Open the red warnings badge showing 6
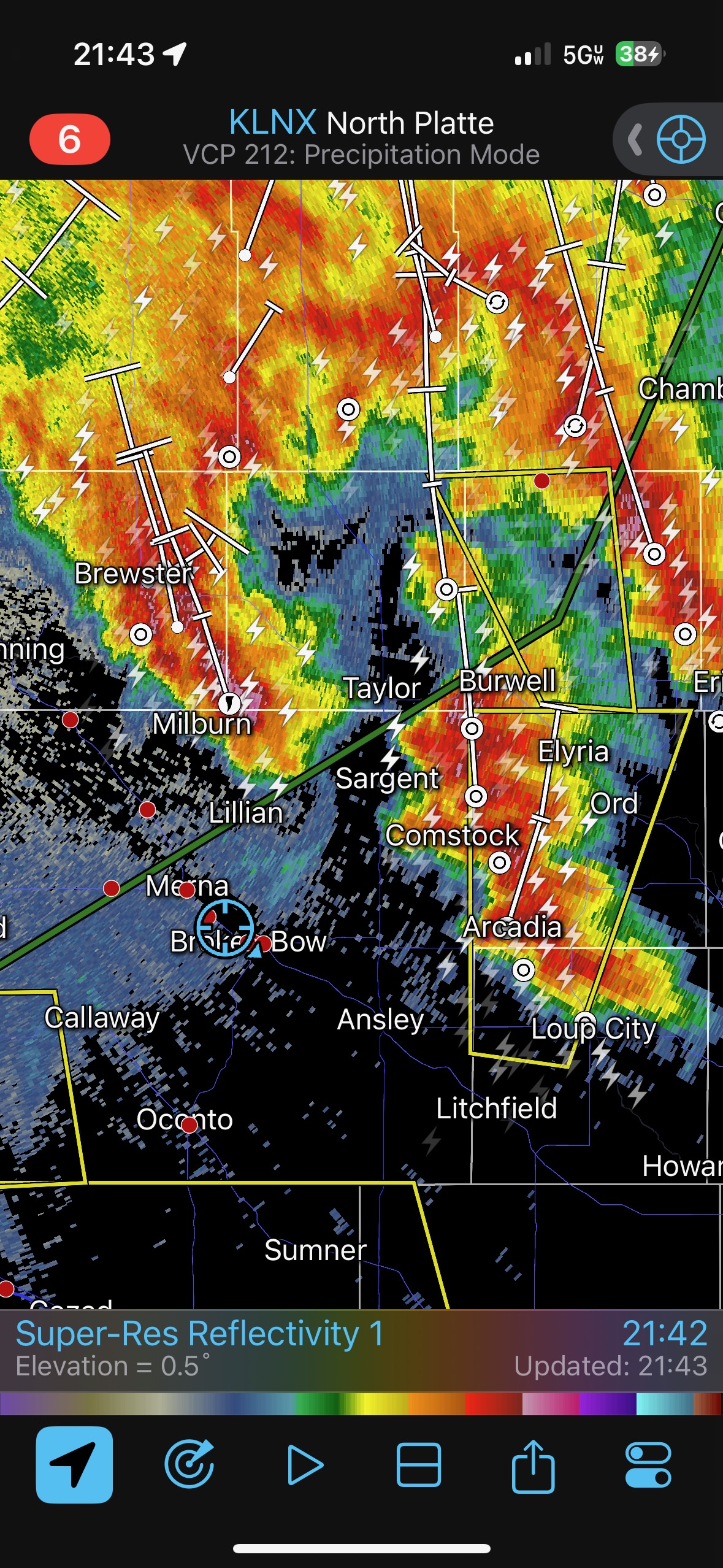 click(69, 139)
